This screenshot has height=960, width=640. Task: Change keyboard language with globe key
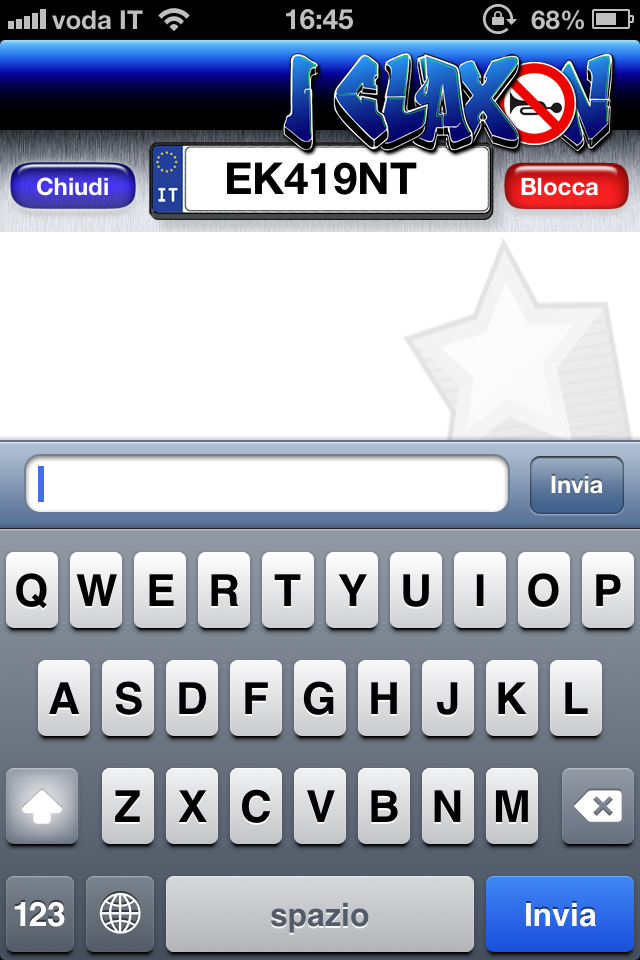click(x=120, y=914)
